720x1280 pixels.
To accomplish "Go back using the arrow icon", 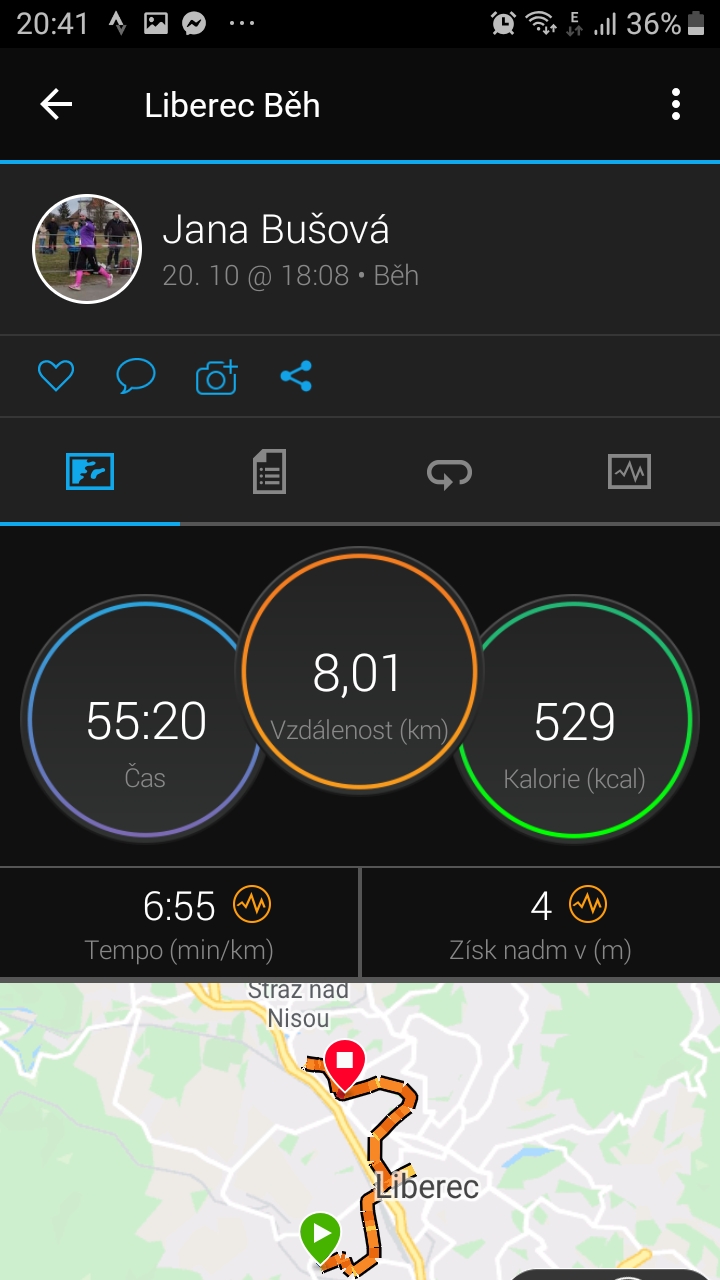I will click(x=56, y=105).
